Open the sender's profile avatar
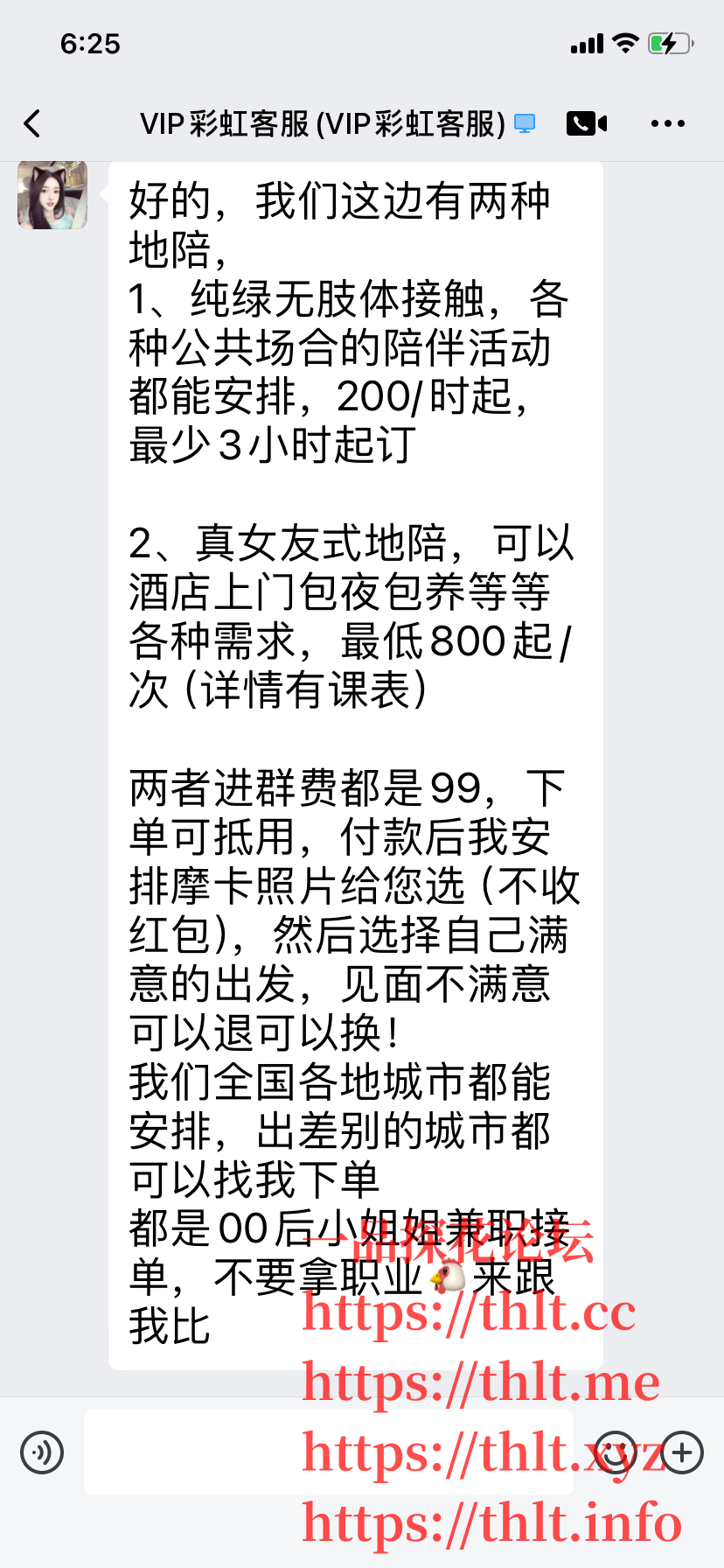 coord(52,195)
